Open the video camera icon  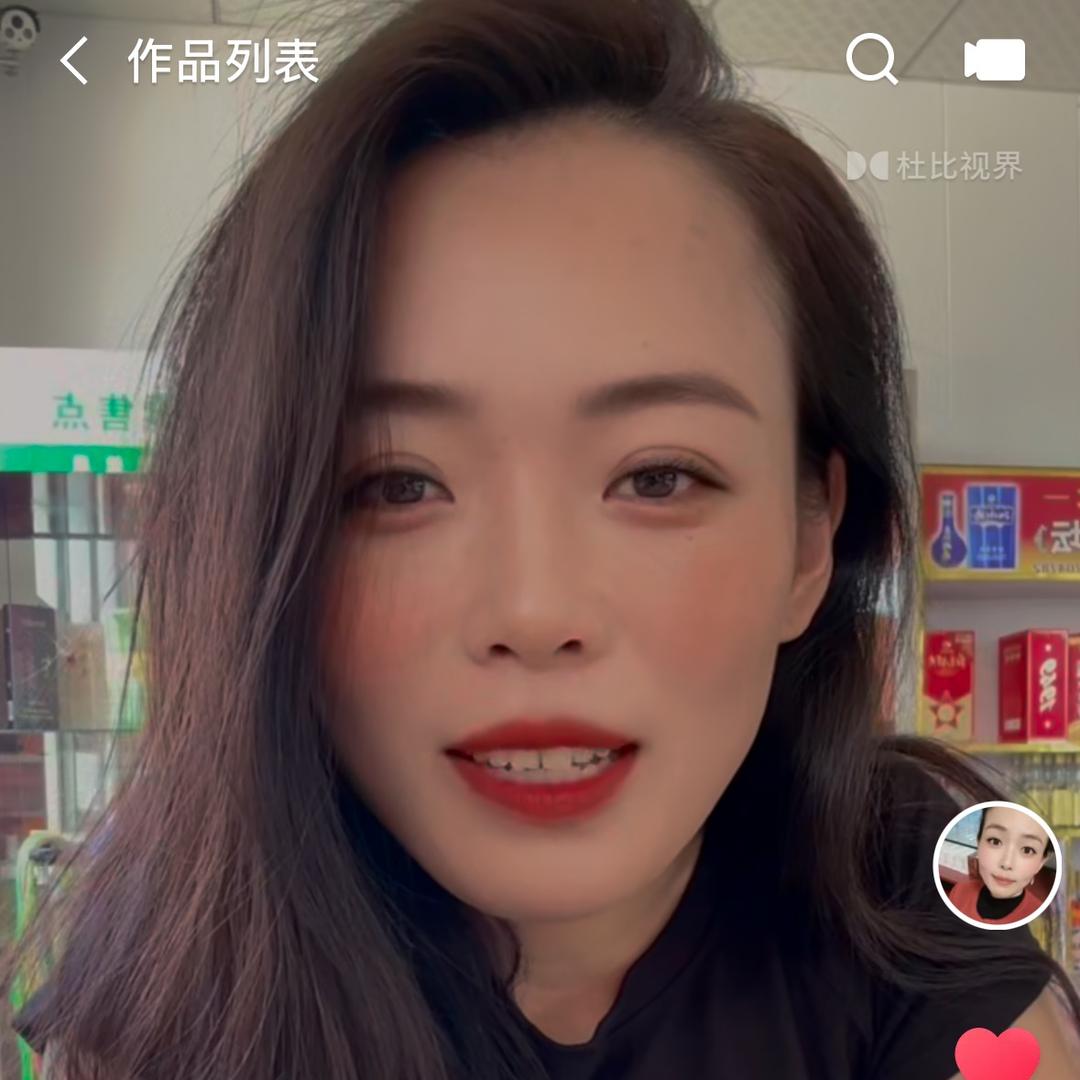[x=994, y=60]
